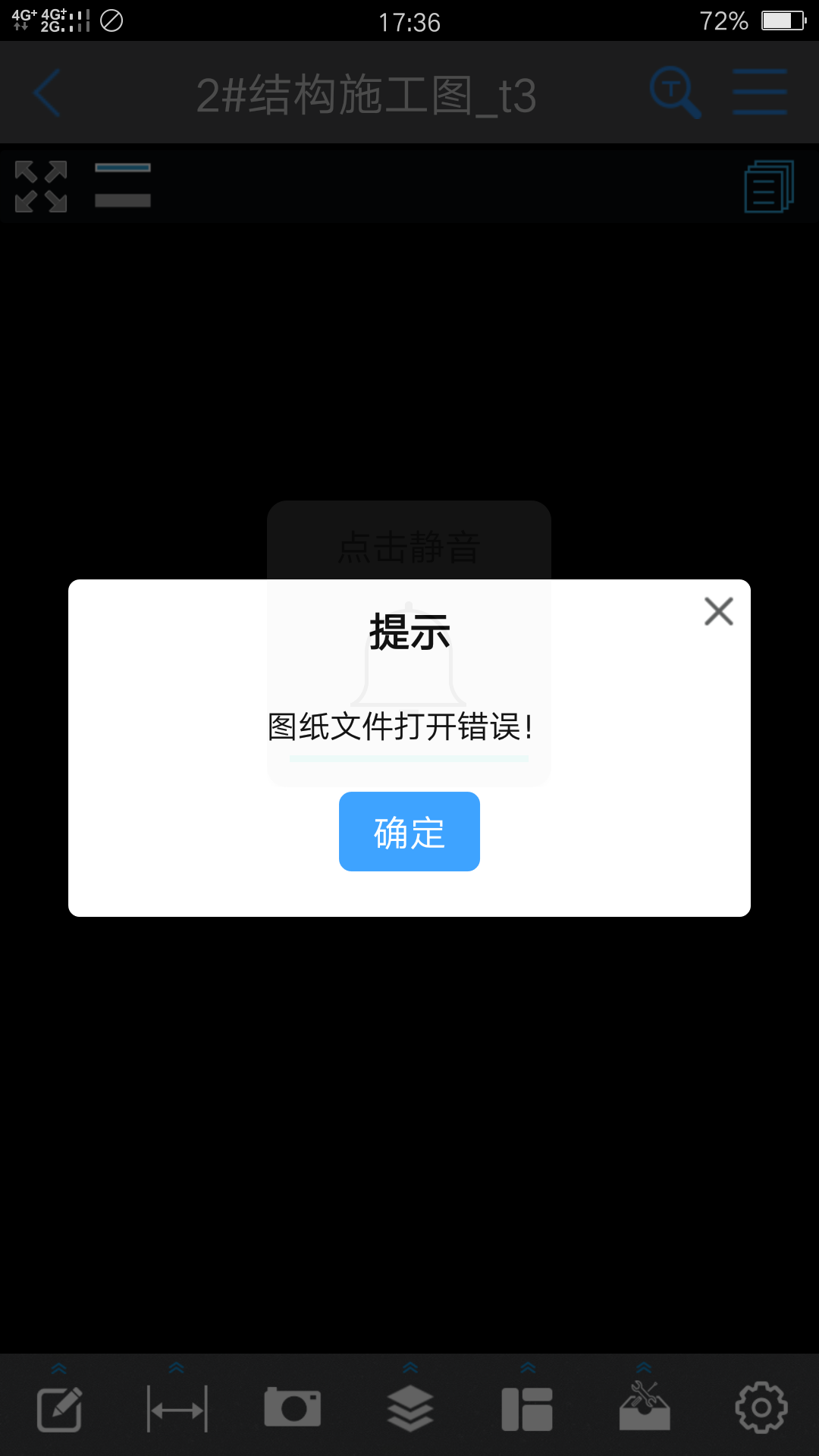The width and height of the screenshot is (819, 1456).
Task: Open the layers panel
Action: (x=410, y=1408)
